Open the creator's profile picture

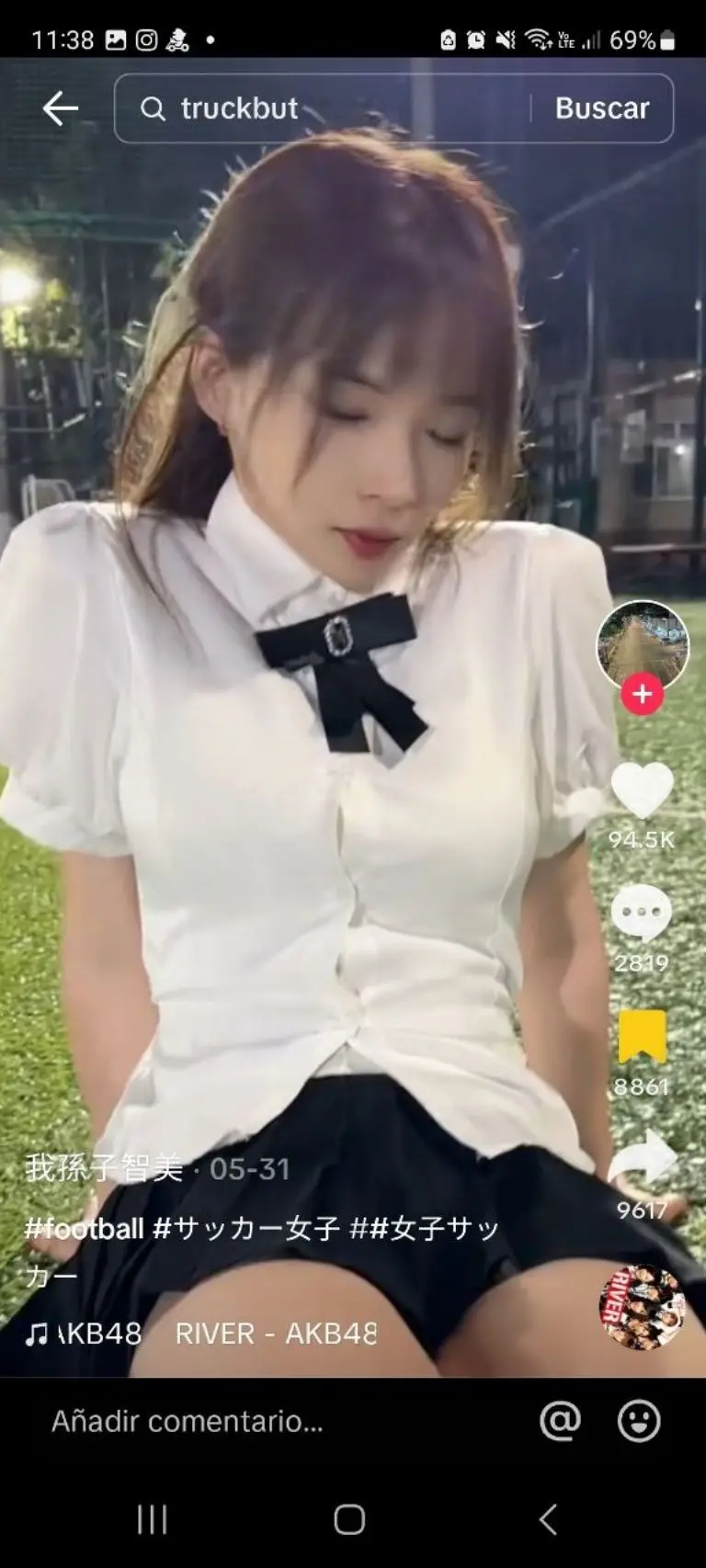[642, 644]
